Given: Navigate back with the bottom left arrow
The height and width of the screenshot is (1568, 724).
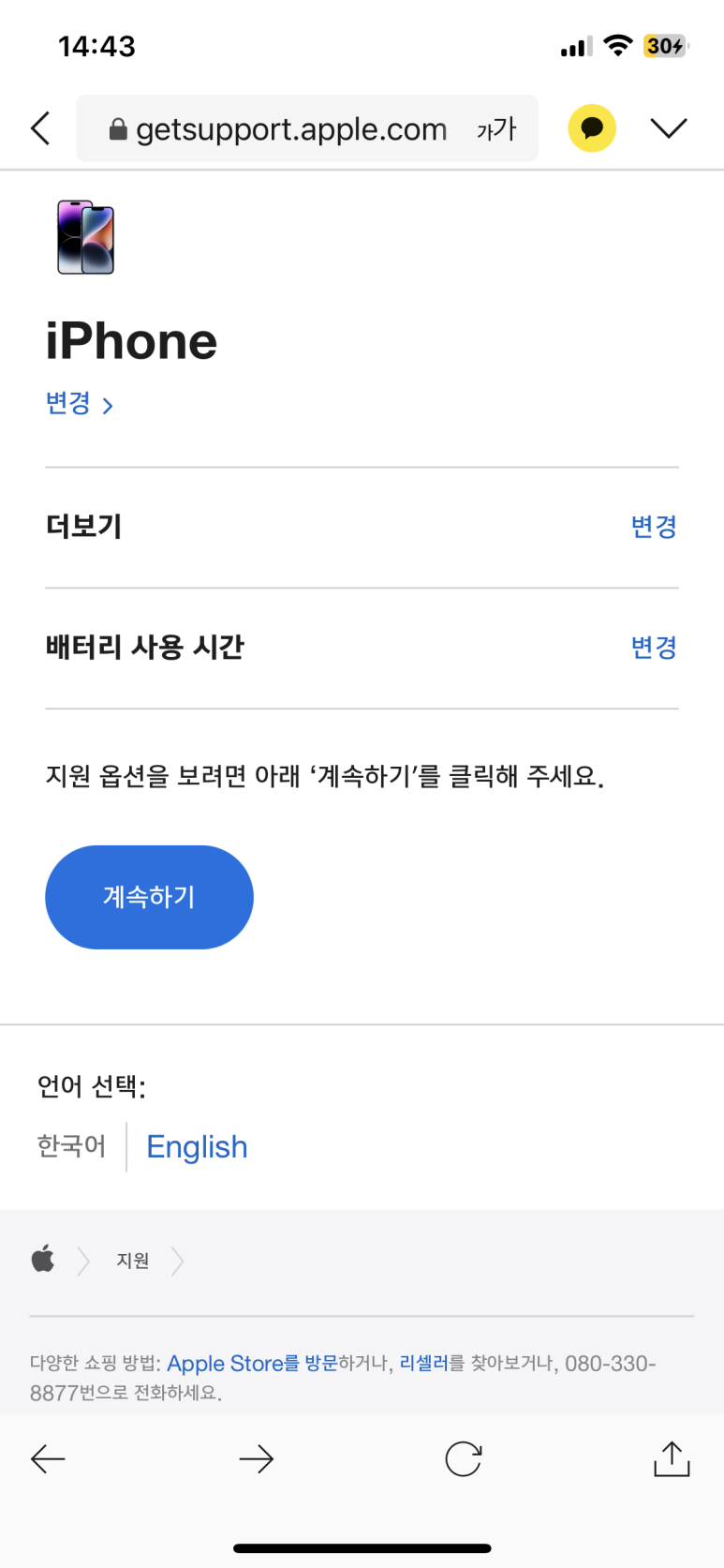Looking at the screenshot, I should [x=48, y=1458].
